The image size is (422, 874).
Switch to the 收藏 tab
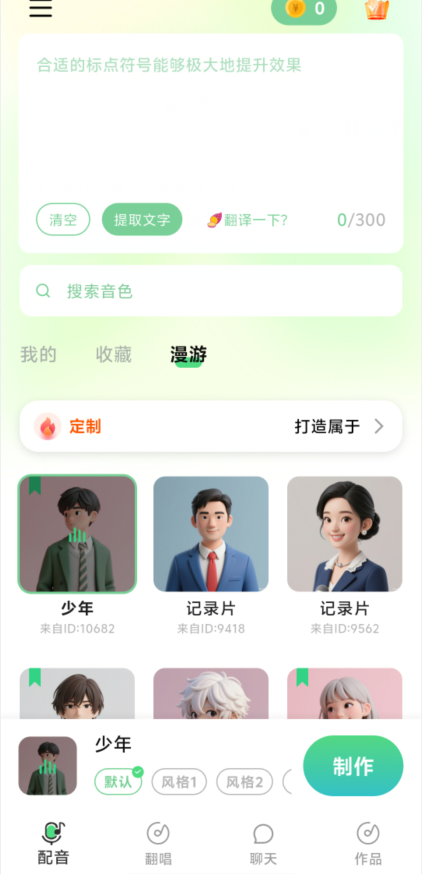pyautogui.click(x=114, y=355)
